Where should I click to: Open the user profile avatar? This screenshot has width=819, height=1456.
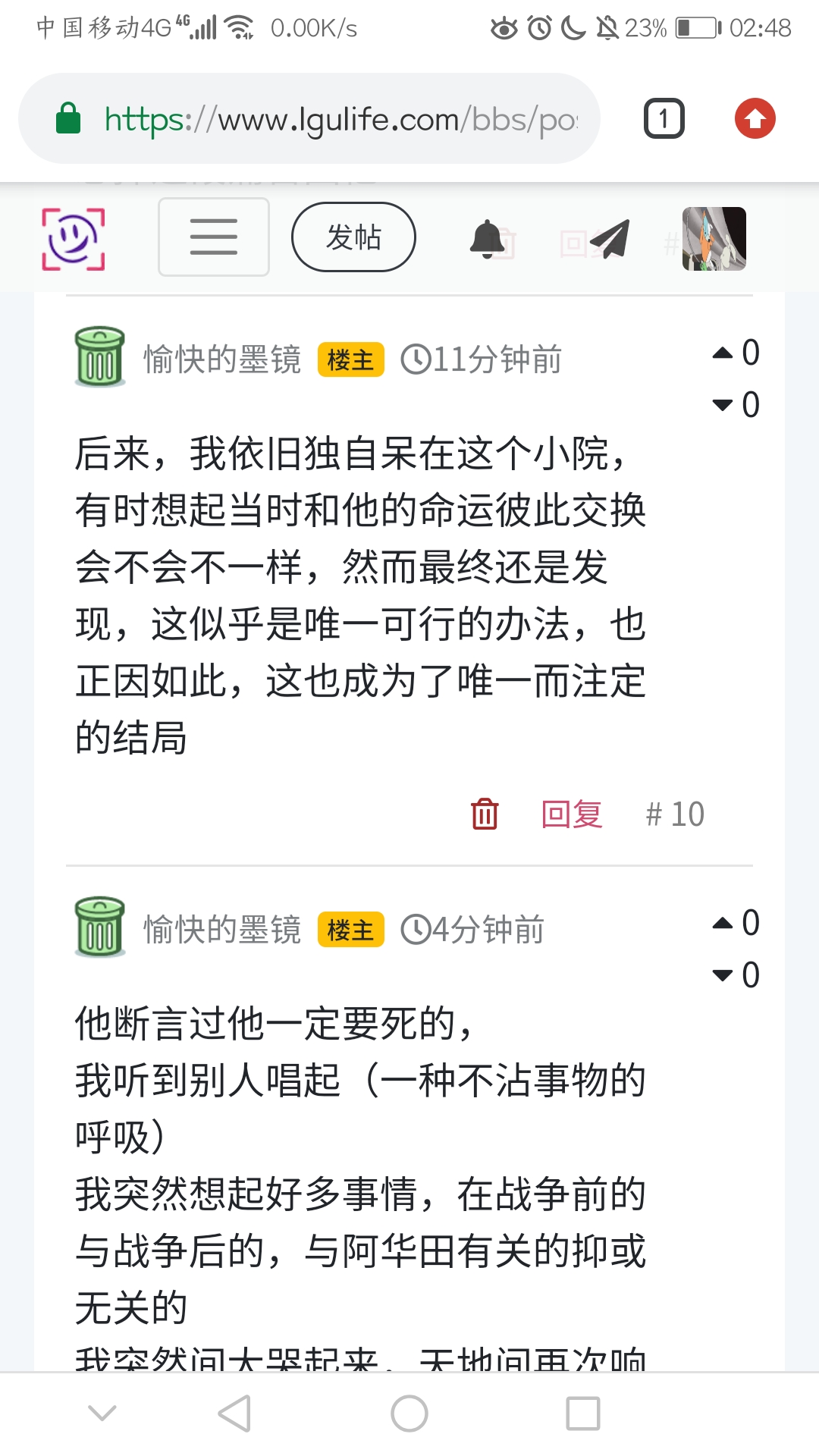(x=714, y=239)
